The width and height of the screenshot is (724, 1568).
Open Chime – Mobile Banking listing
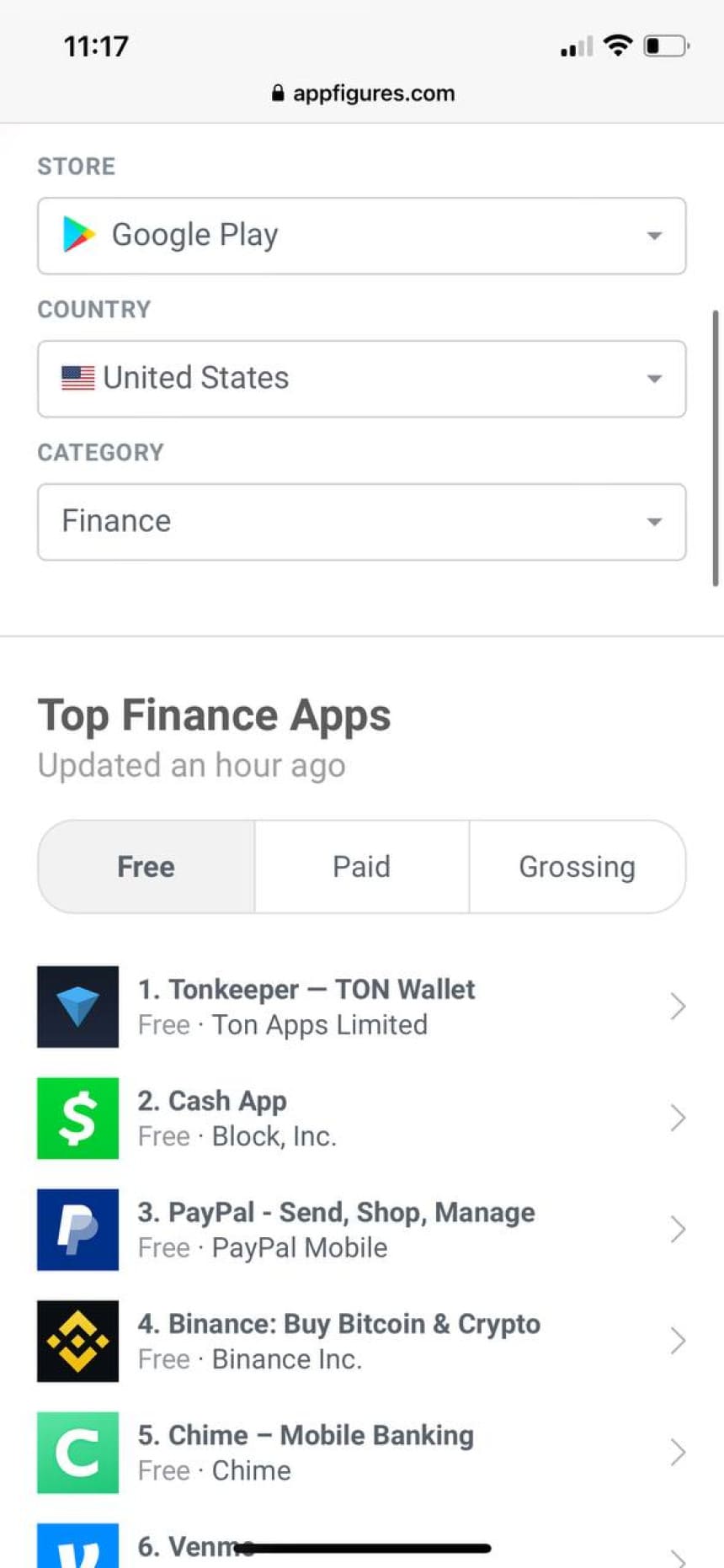362,1453
